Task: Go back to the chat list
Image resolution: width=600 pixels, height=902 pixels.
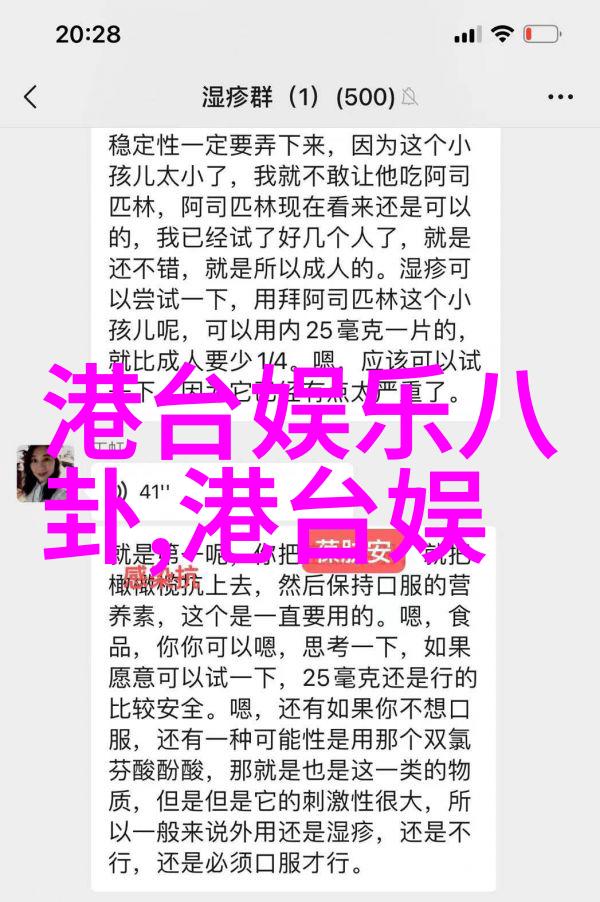Action: (x=30, y=97)
